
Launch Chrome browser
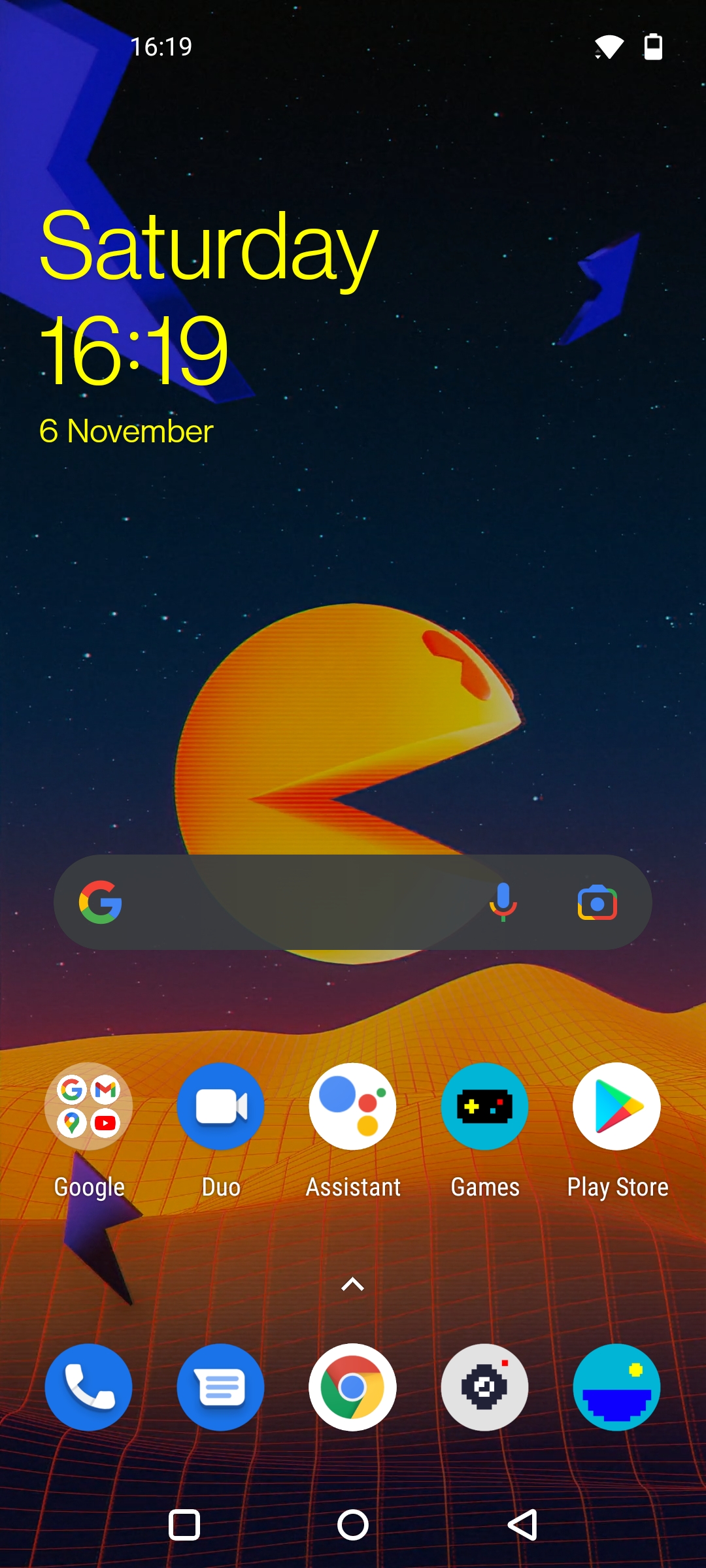(x=353, y=1387)
